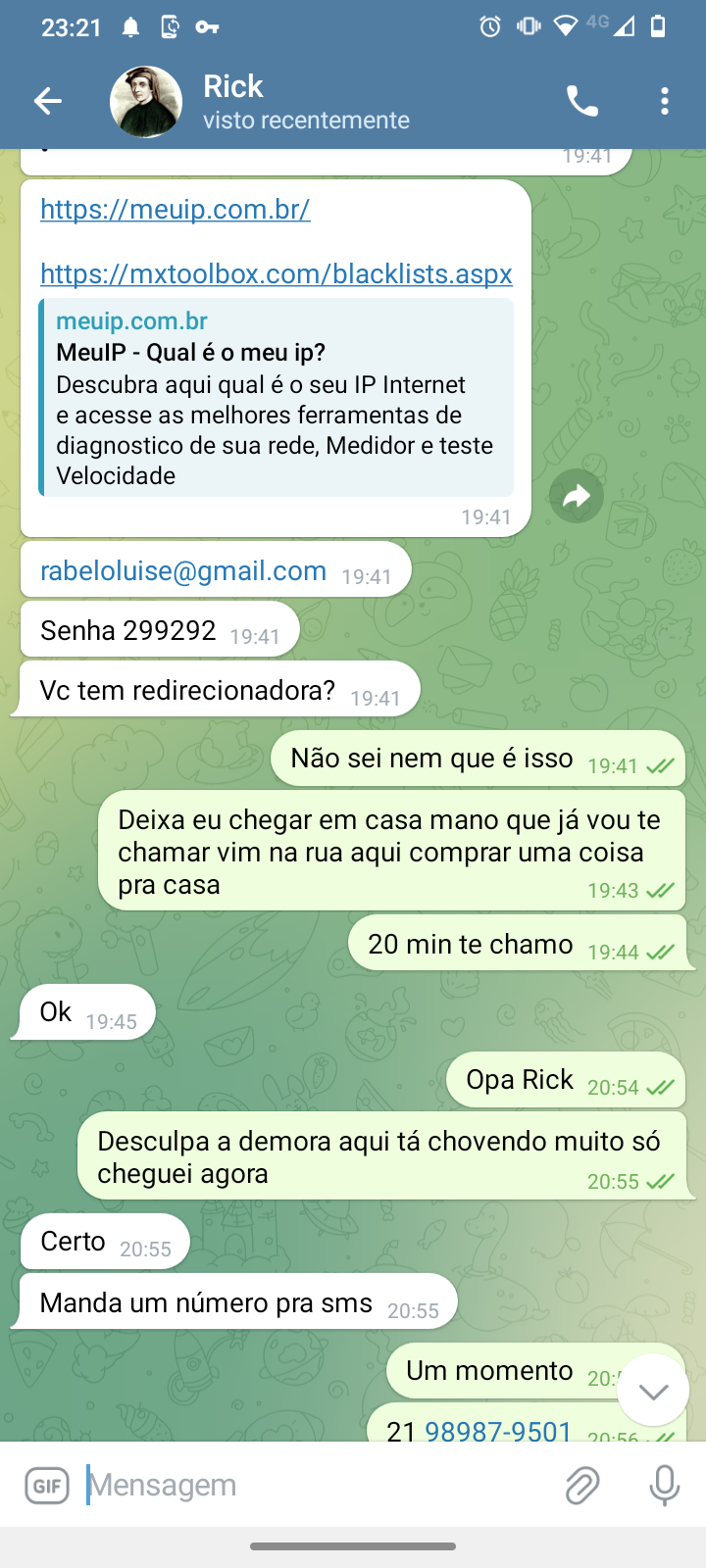Jump to the latest messages
The height and width of the screenshot is (1568, 706).
(653, 1391)
